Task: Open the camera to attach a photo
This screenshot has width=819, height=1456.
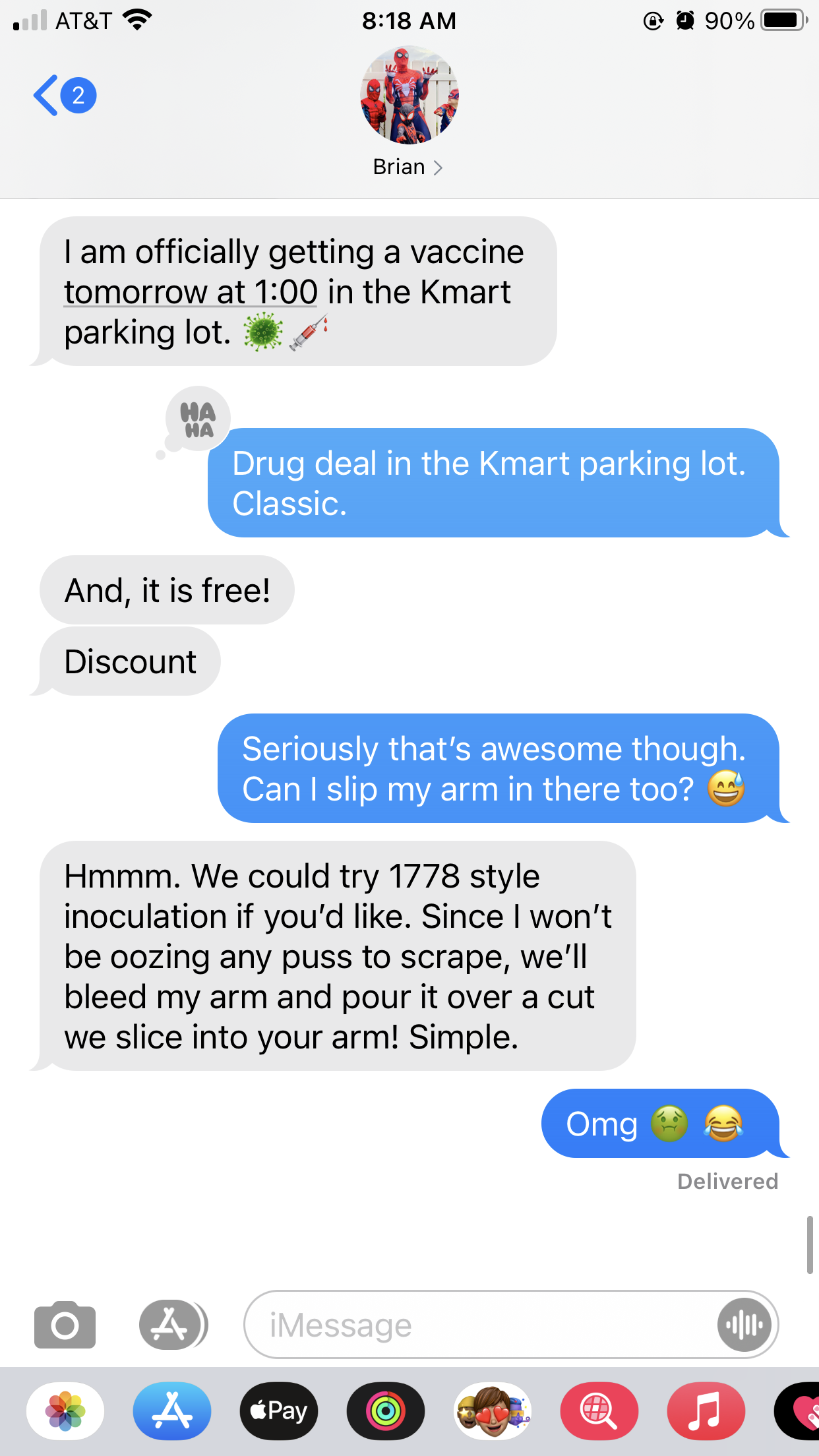Action: pyautogui.click(x=65, y=1324)
